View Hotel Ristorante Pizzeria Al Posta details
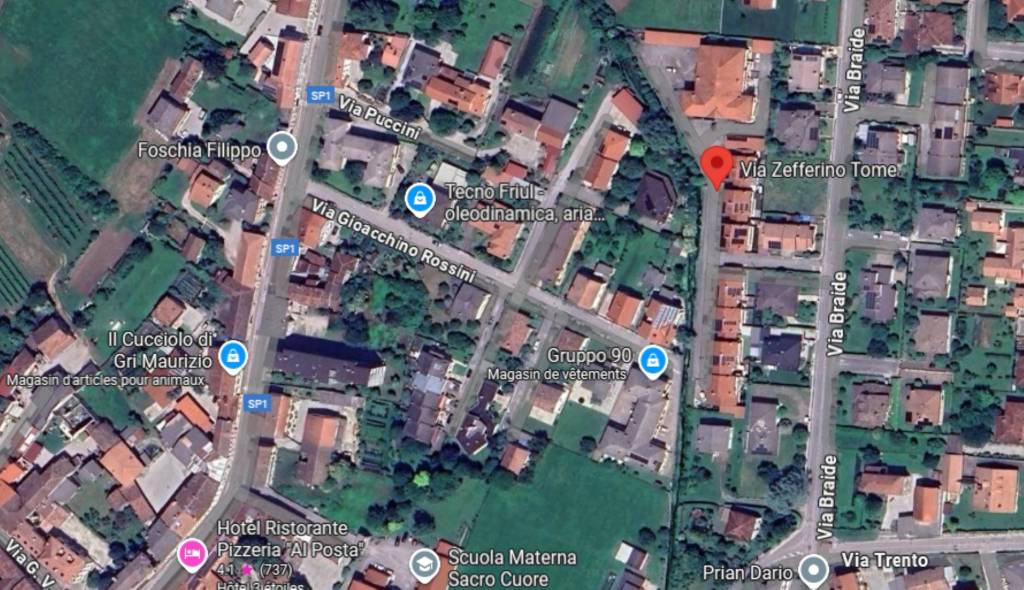This screenshot has width=1024, height=590. pos(191,552)
